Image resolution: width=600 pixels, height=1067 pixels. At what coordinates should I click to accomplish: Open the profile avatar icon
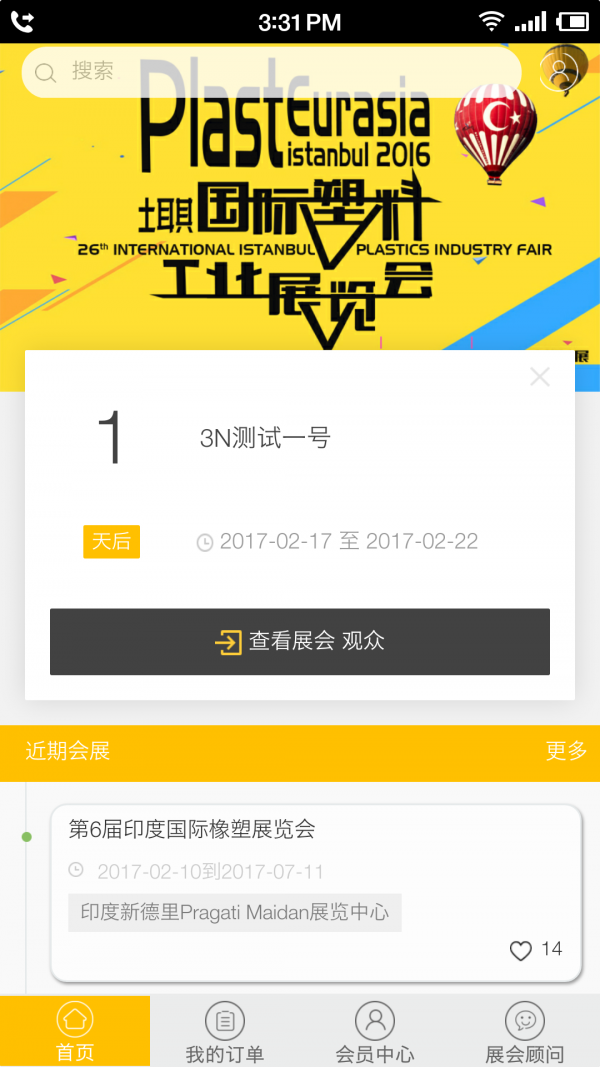pos(559,71)
